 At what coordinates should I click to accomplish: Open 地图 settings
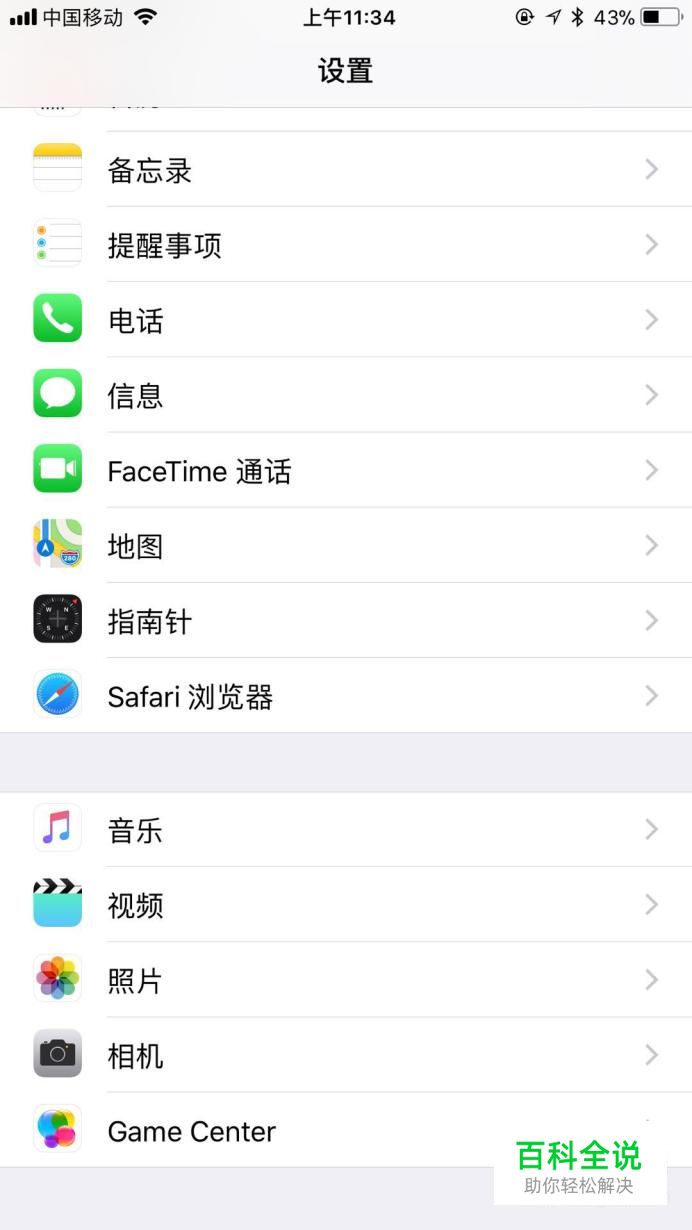[346, 545]
